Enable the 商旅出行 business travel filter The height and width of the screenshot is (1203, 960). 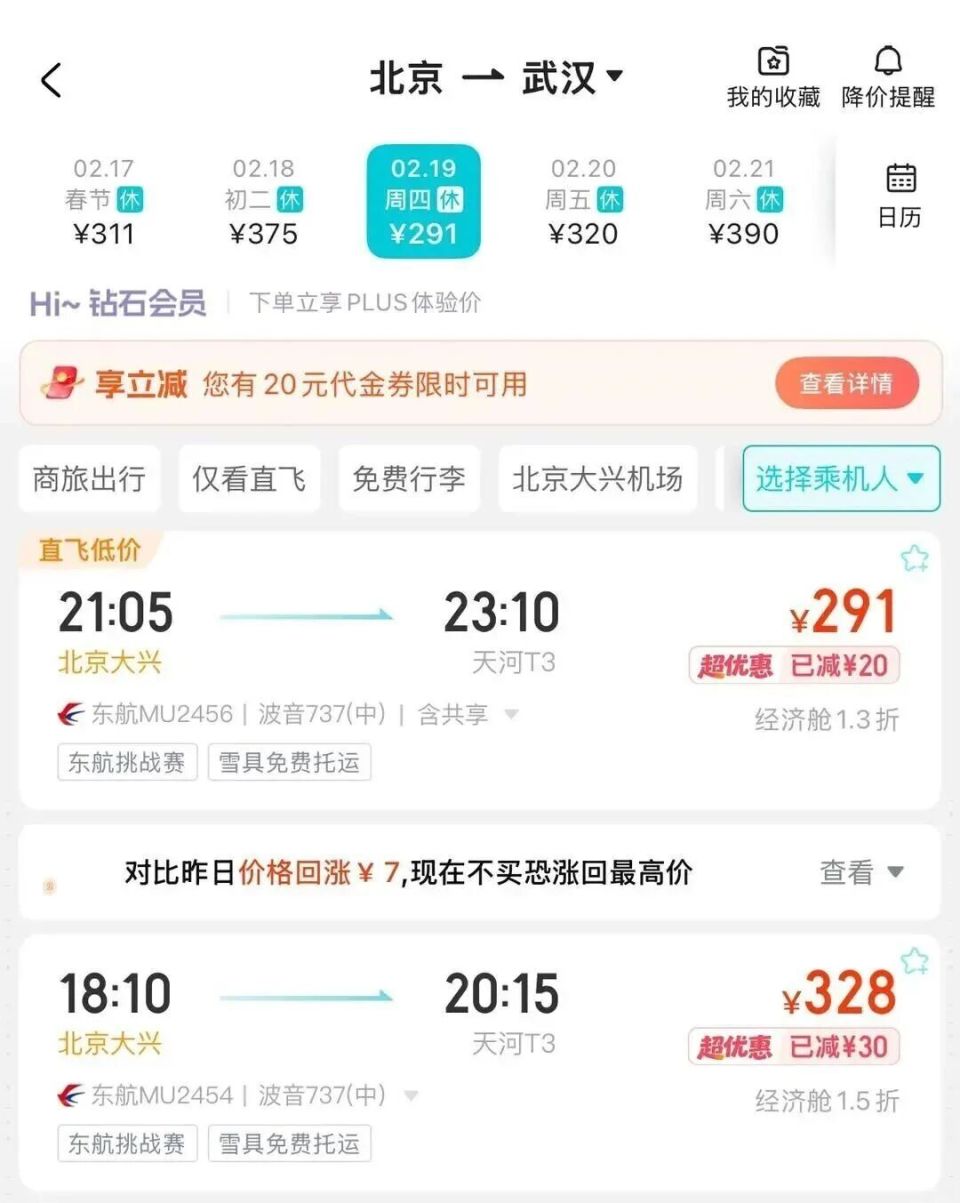89,479
